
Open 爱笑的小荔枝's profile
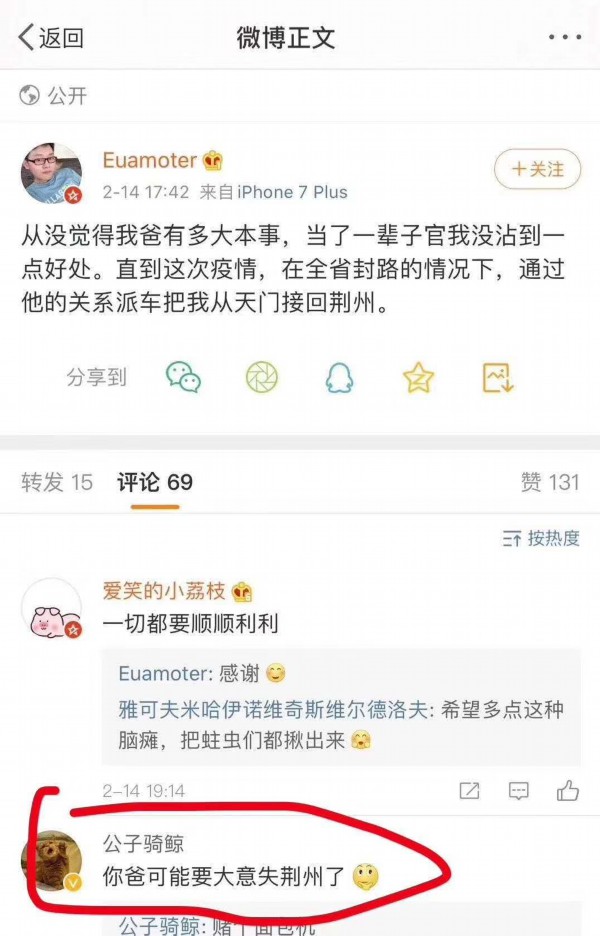pyautogui.click(x=51, y=607)
